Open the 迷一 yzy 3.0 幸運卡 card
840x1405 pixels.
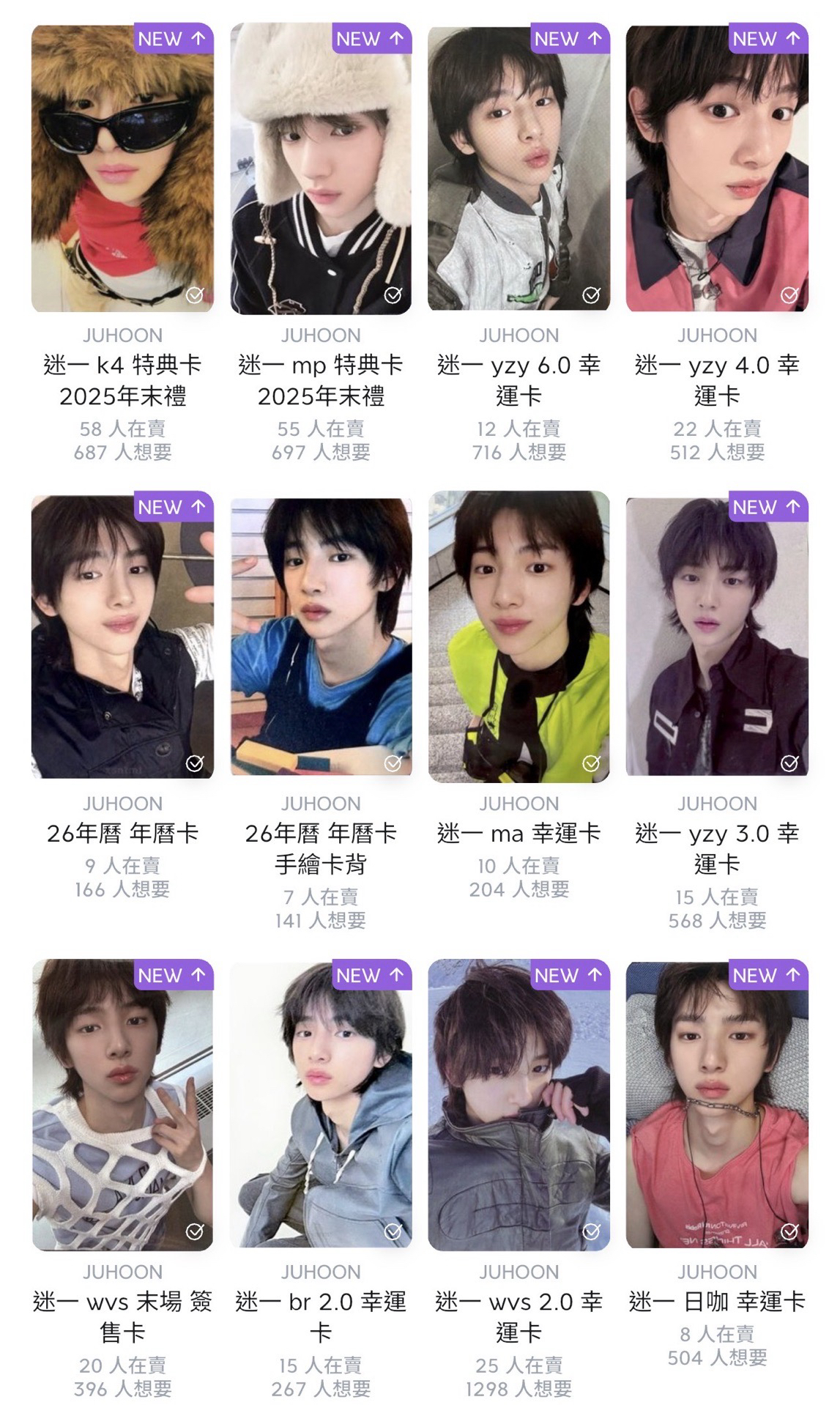coord(717,636)
